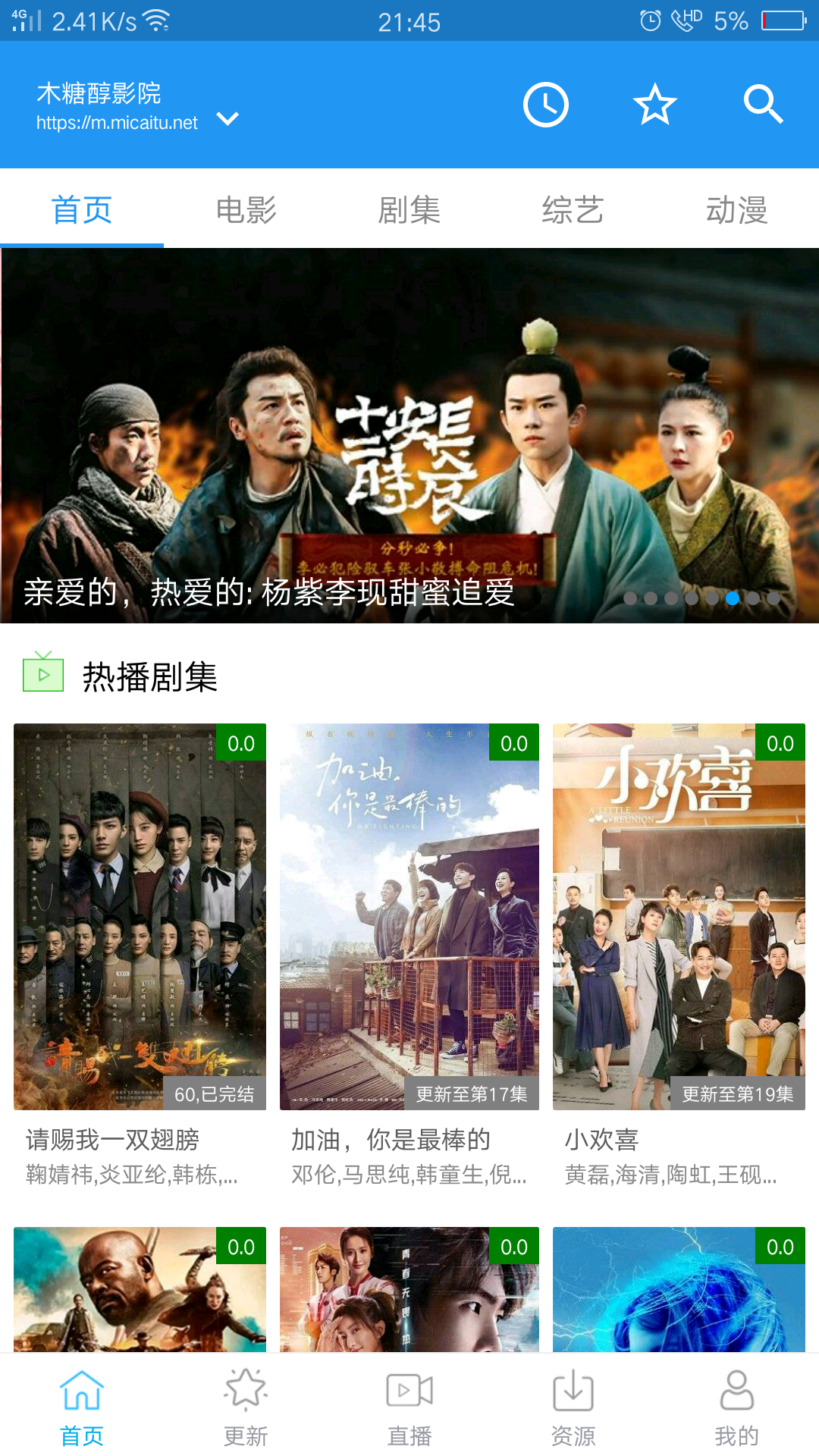Open 资源 in bottom navigation
The image size is (819, 1456).
573,1407
